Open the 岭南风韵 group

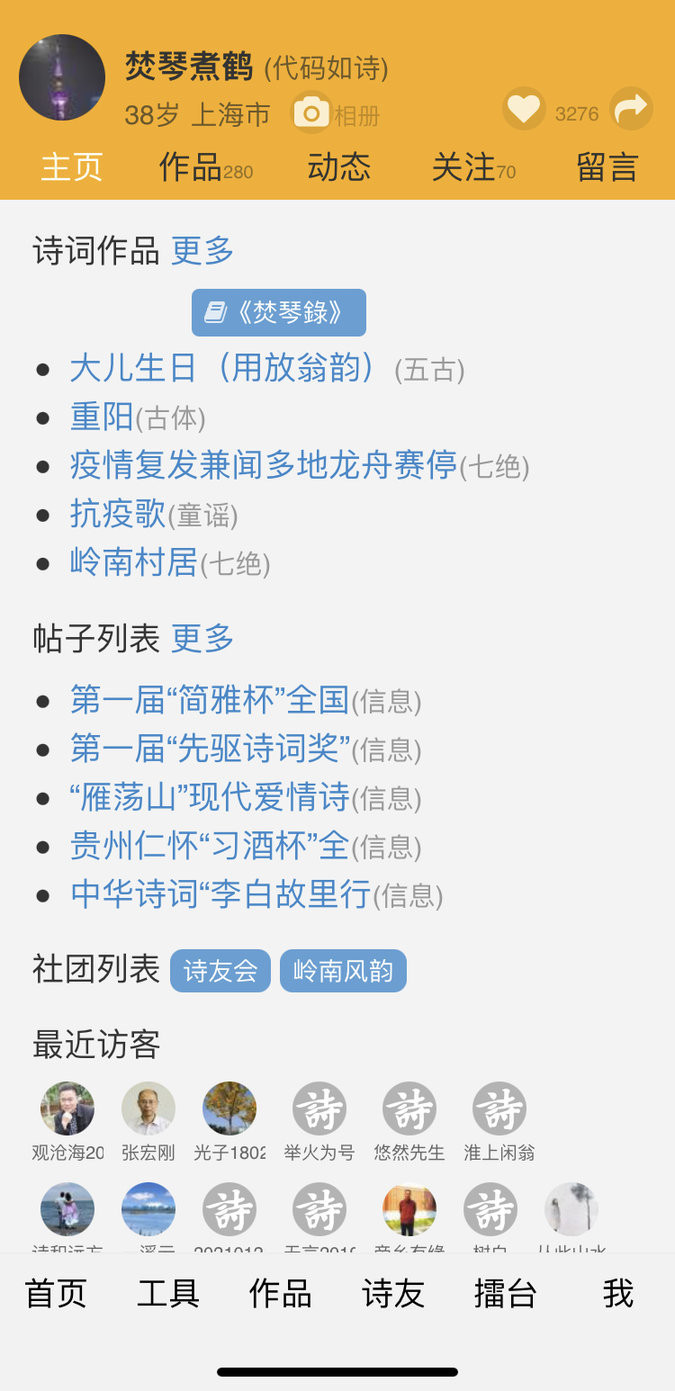(343, 971)
